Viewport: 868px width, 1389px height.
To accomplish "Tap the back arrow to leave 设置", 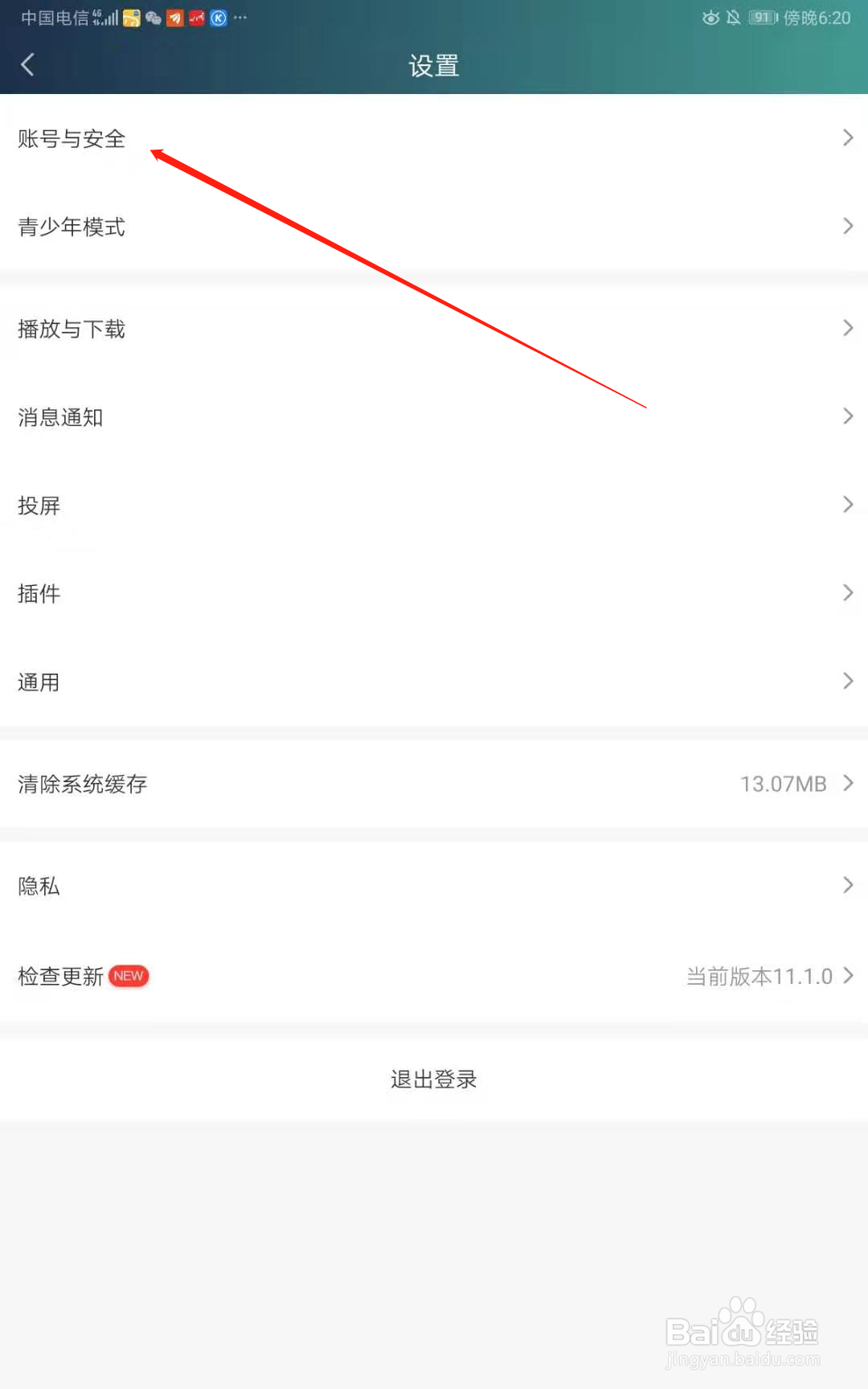I will click(x=27, y=64).
